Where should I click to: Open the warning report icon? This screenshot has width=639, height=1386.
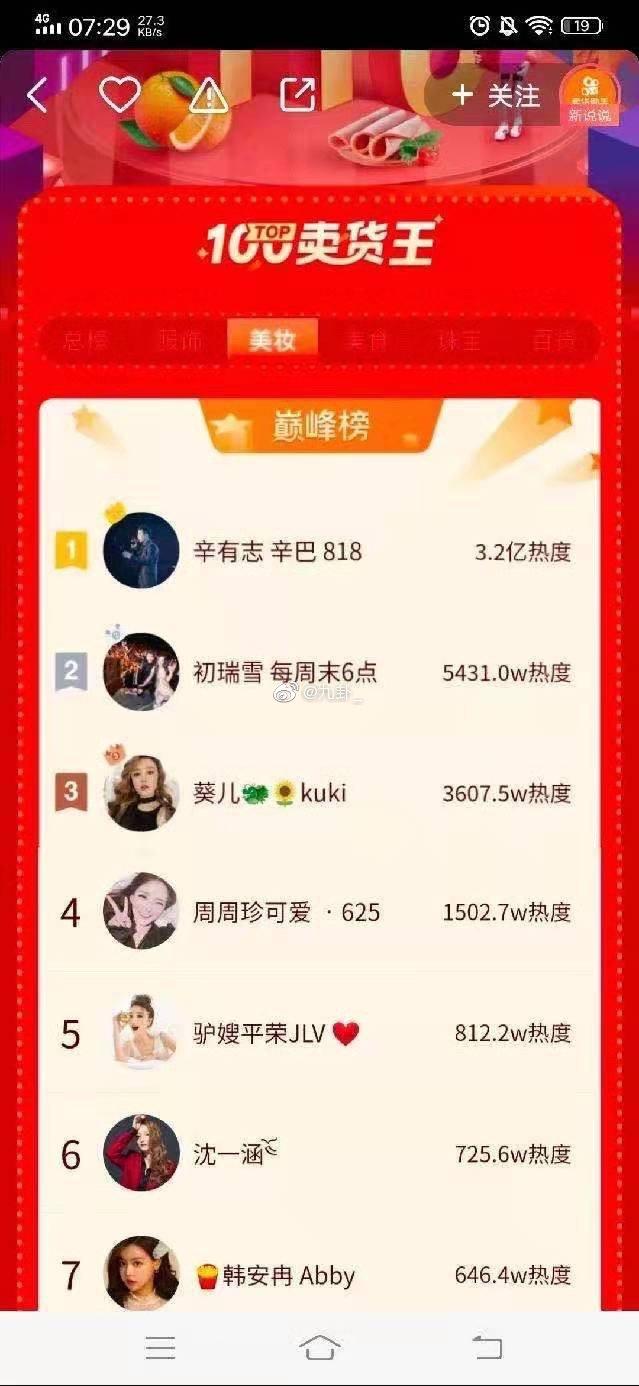(x=208, y=96)
